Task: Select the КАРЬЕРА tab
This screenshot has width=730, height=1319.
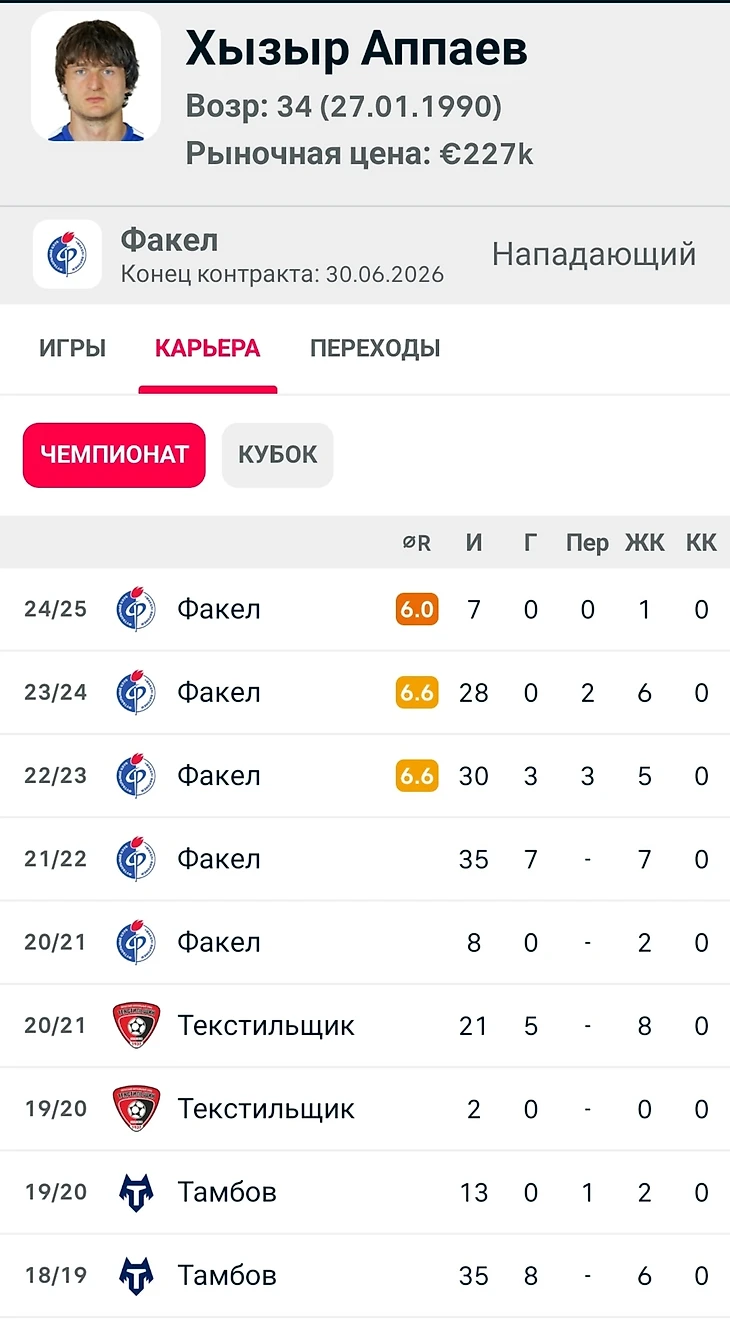Action: (x=207, y=349)
